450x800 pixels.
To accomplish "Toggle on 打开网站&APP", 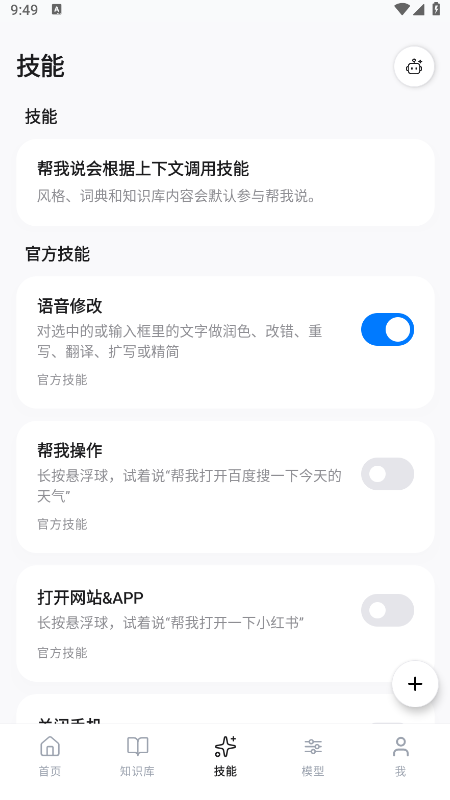I will [x=387, y=610].
